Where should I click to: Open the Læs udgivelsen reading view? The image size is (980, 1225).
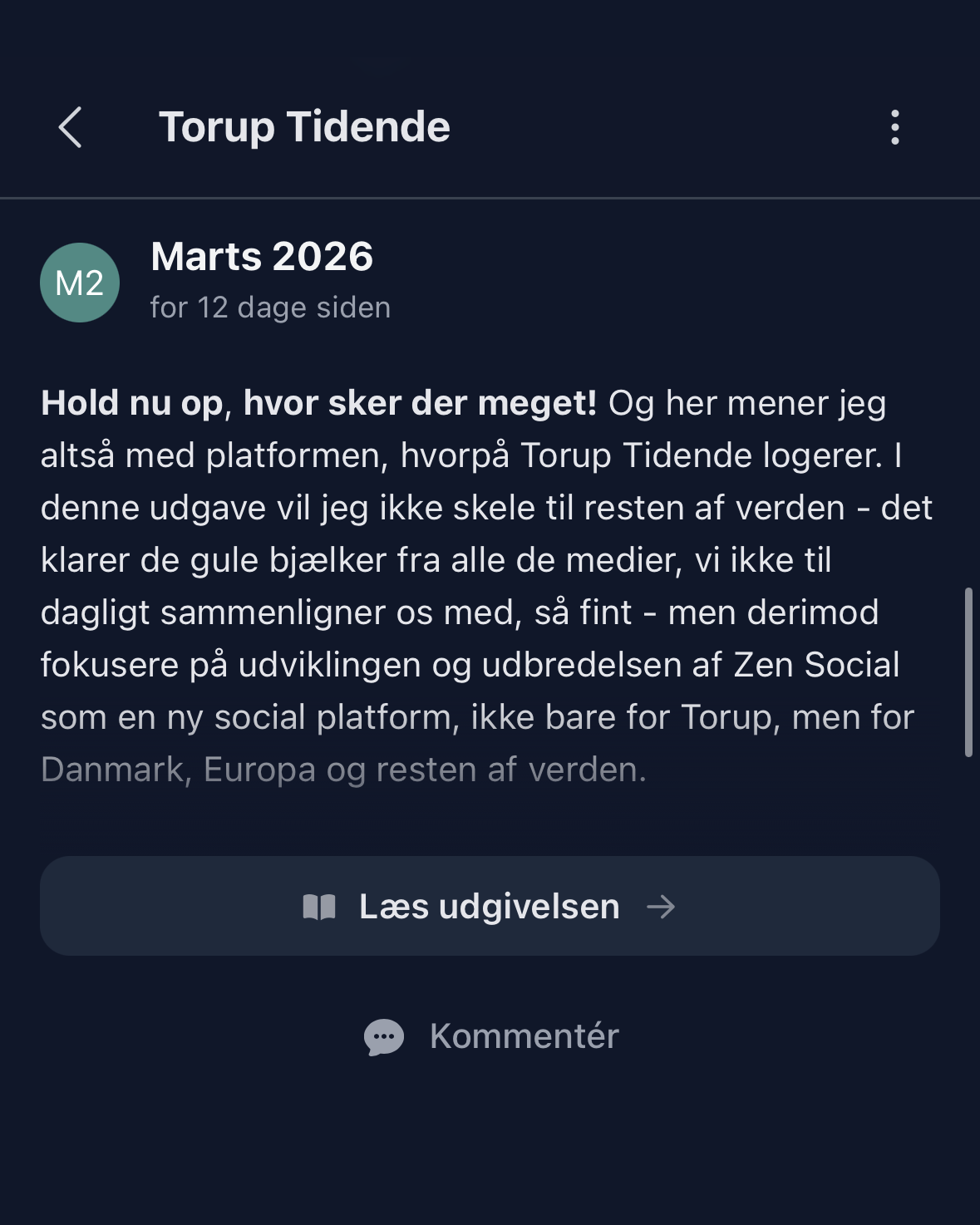(490, 906)
